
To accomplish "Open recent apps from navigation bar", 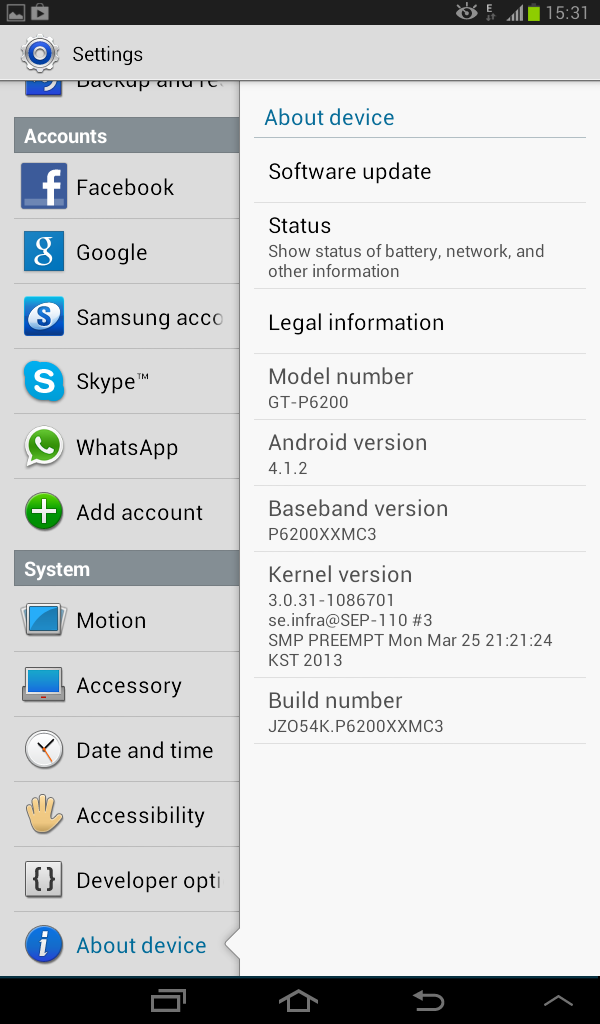I will point(168,999).
